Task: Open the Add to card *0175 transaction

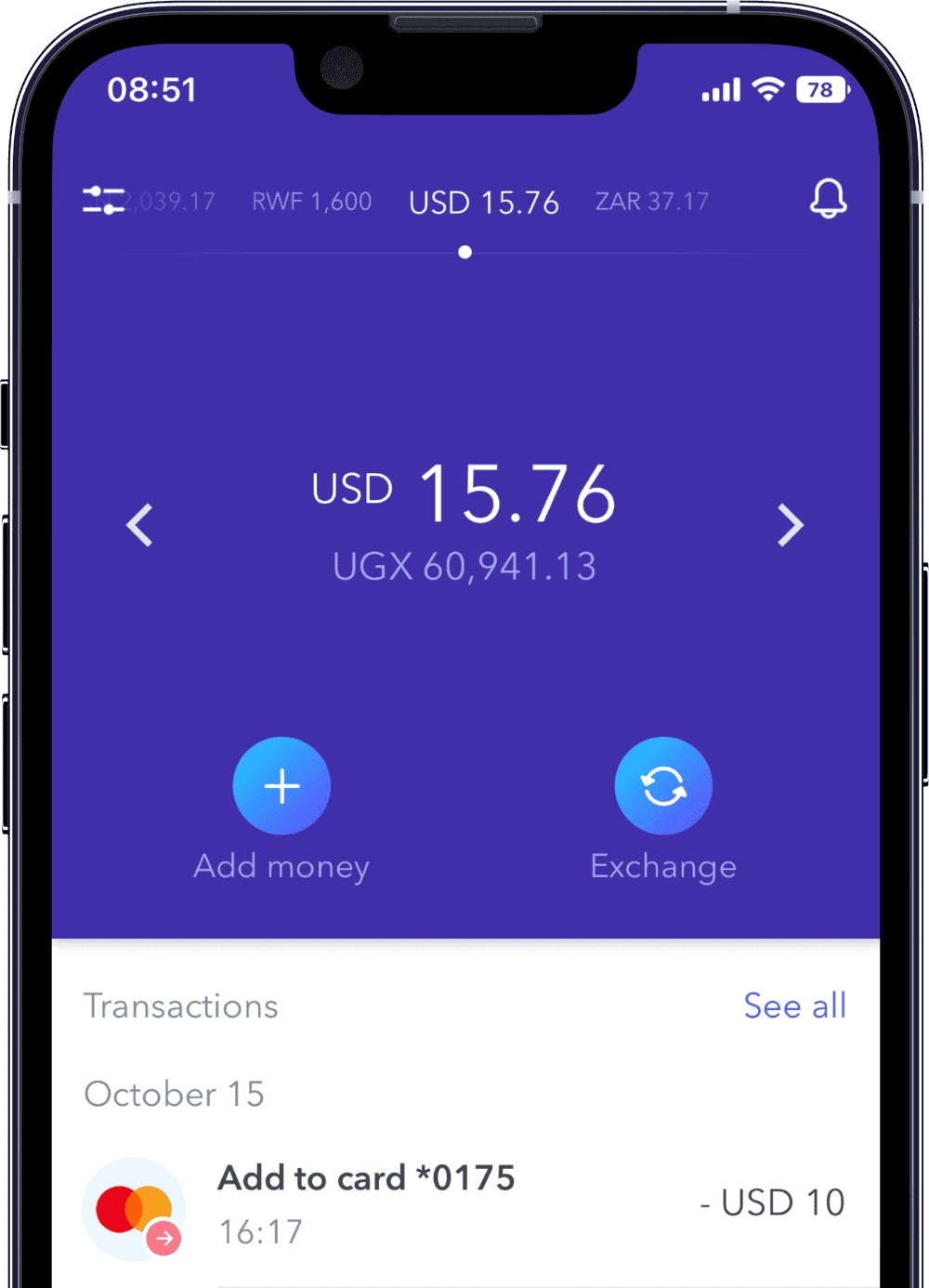Action: point(464,1204)
